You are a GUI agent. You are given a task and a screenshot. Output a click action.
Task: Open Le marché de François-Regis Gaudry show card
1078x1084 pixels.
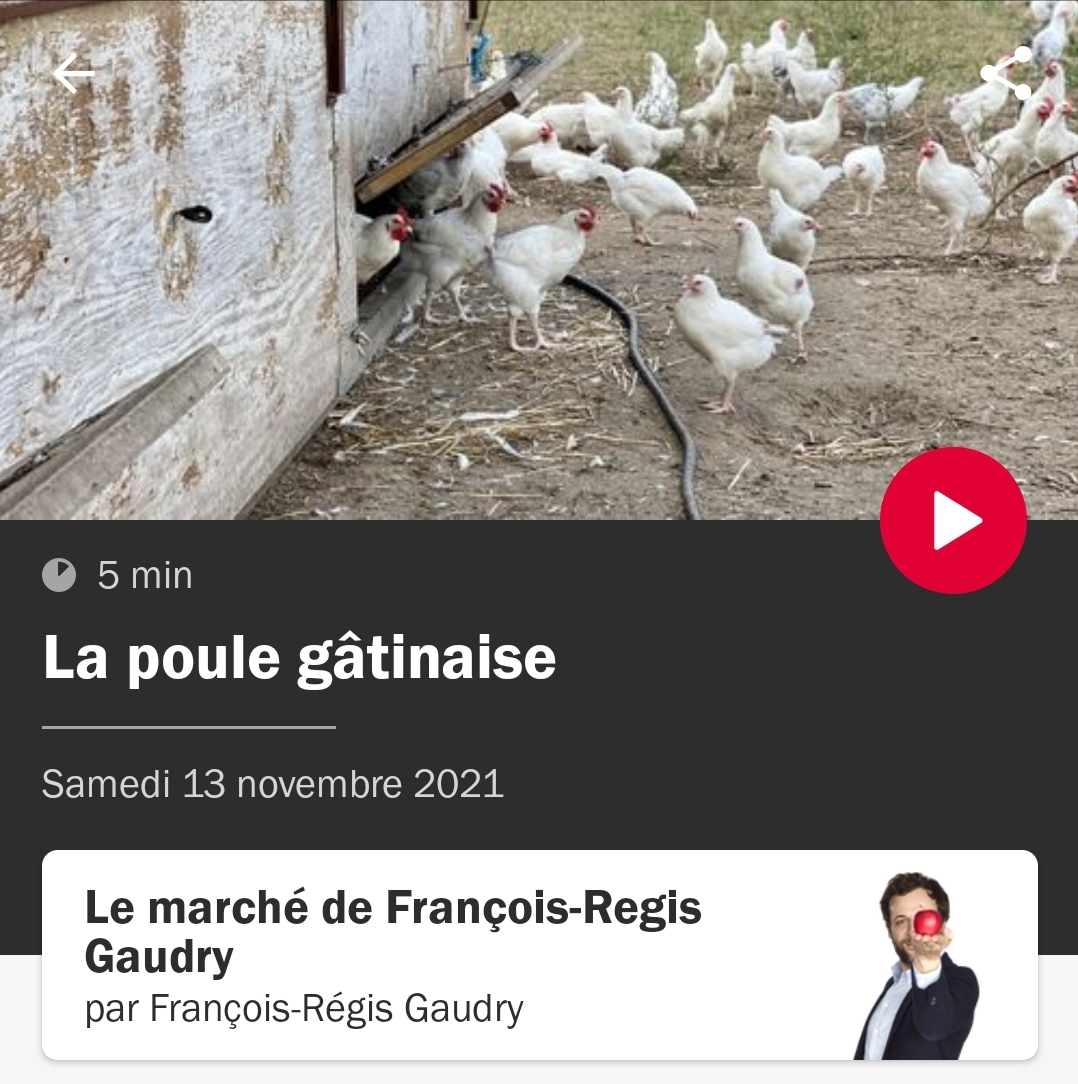click(539, 955)
